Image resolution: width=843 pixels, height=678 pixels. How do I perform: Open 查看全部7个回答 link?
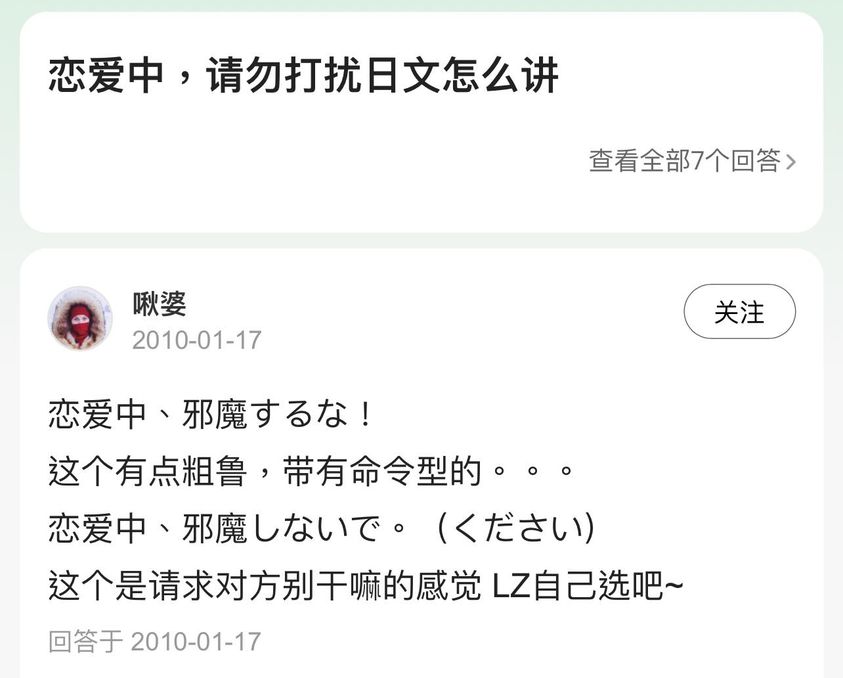pos(692,160)
